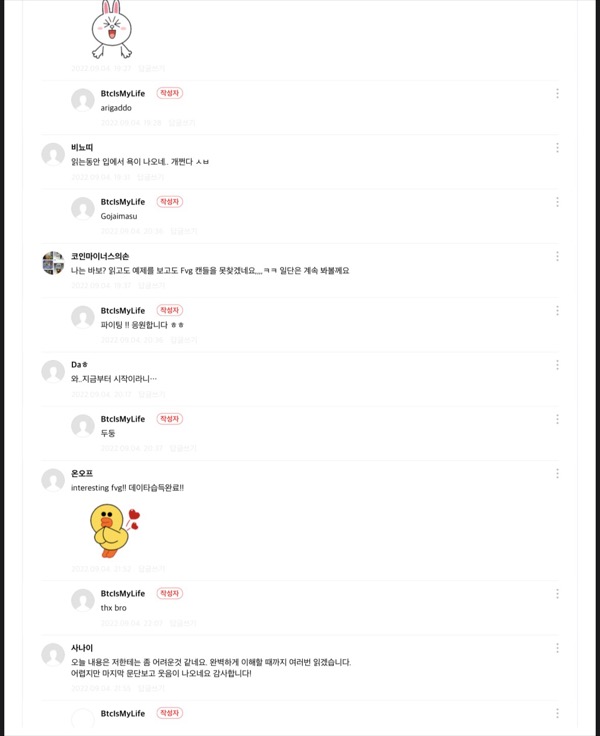Image resolution: width=600 pixels, height=736 pixels.
Task: Tap 답글쓰기 under 비뇨띠's comment
Action: tap(150, 177)
